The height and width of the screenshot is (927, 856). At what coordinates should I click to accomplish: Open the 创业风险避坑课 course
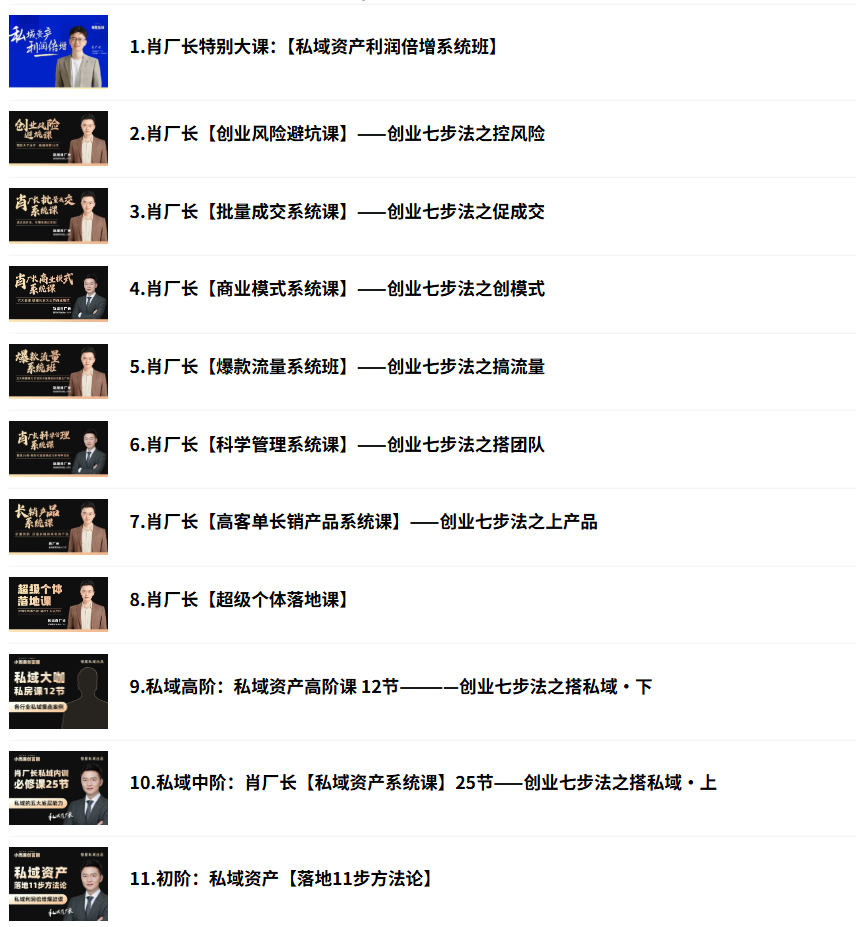tap(337, 134)
